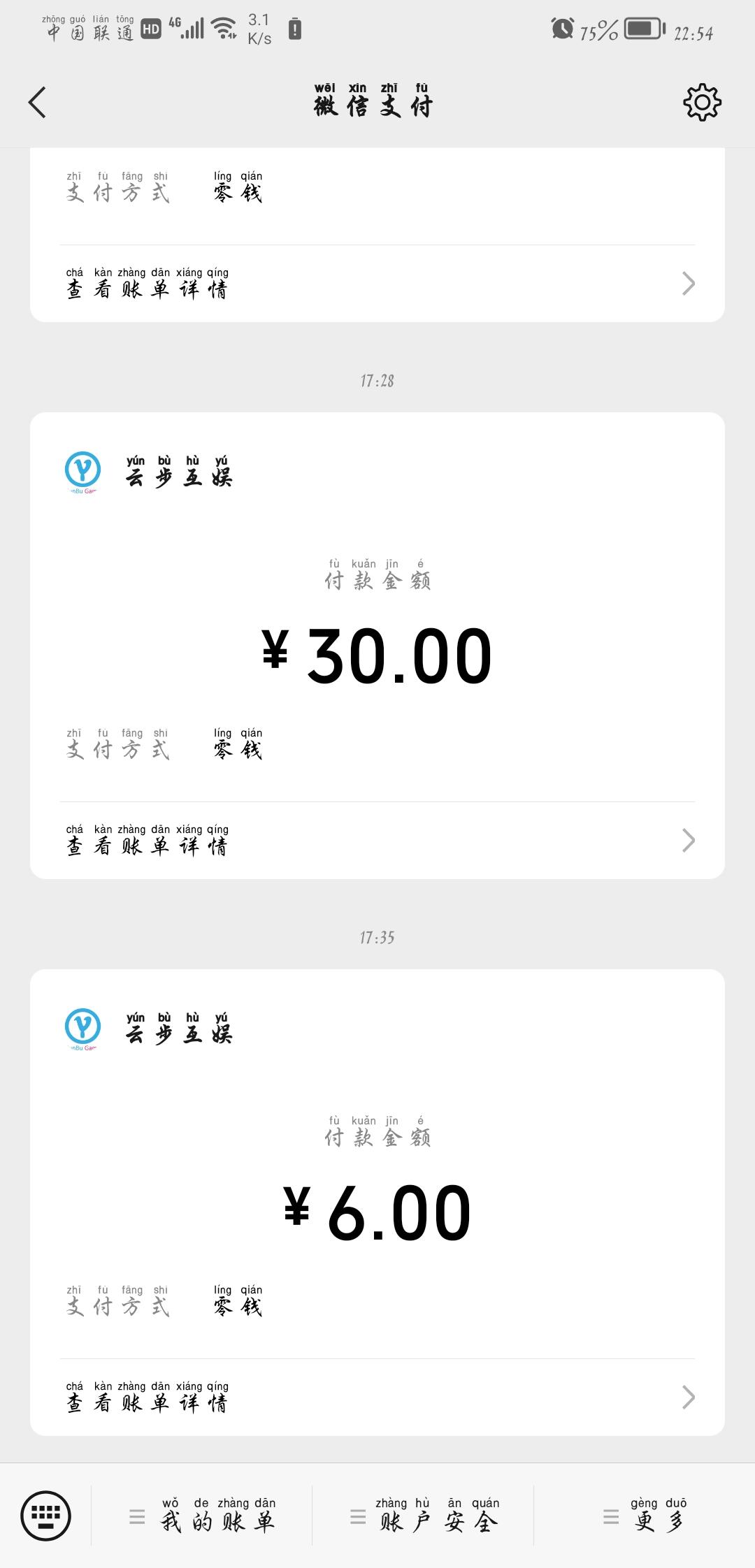Go back from the 微信支付 page
This screenshot has height=1568, width=755.
(x=37, y=103)
